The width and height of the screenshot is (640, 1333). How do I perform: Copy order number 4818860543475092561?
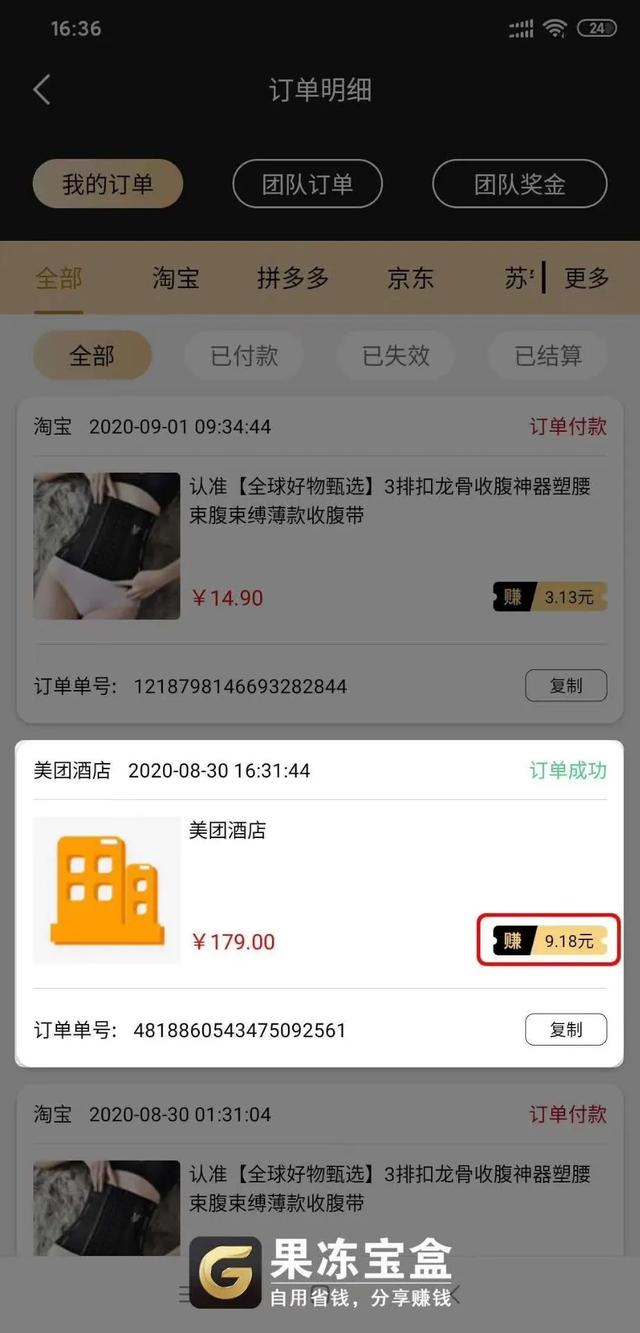[566, 1030]
